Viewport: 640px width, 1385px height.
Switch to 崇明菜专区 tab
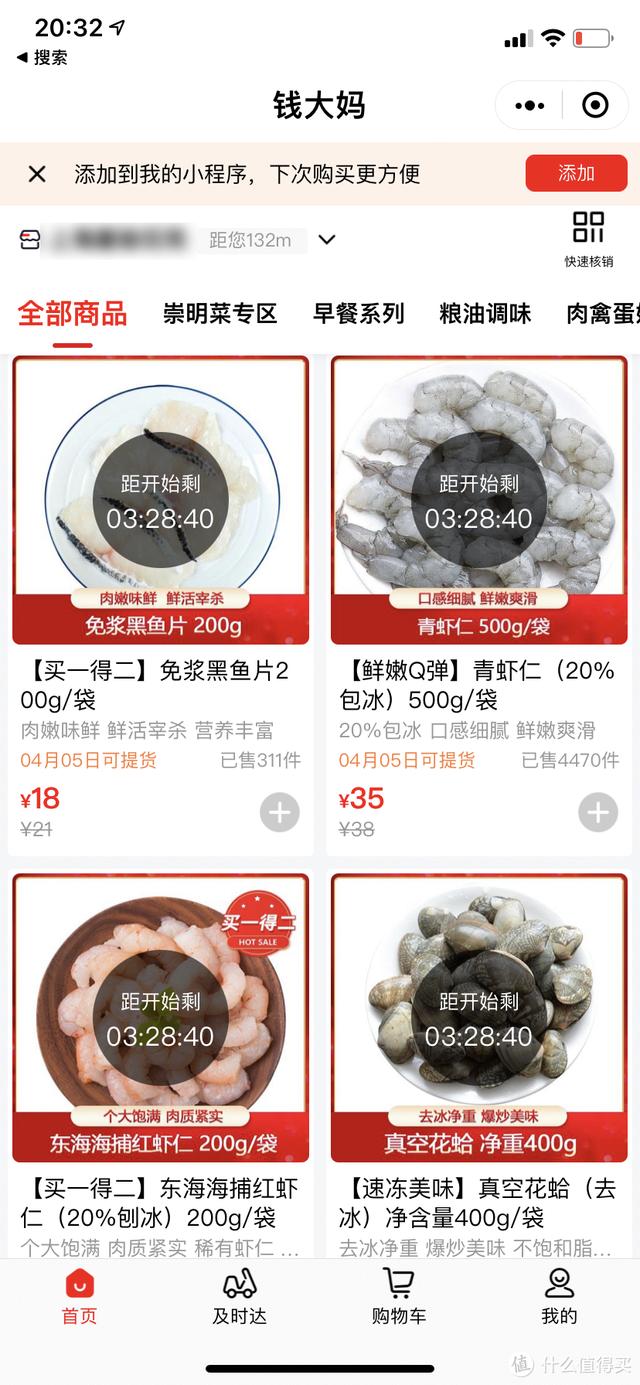(220, 314)
